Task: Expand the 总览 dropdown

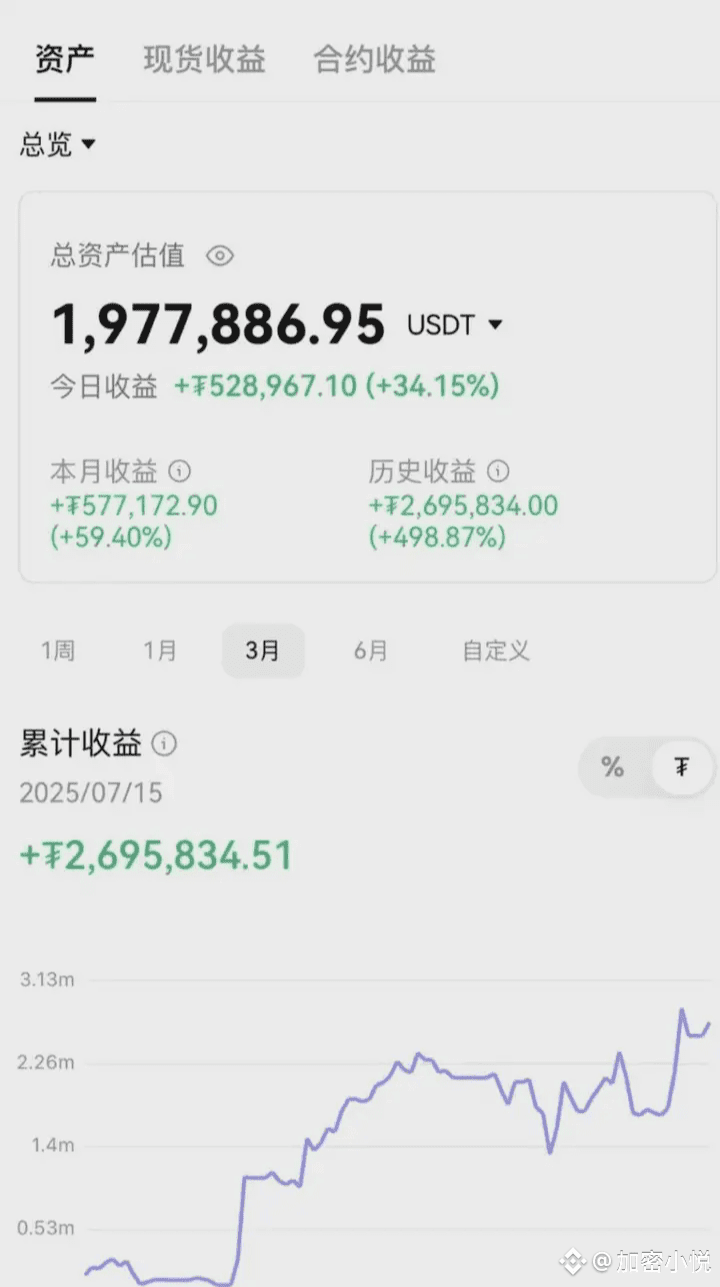Action: [58, 145]
